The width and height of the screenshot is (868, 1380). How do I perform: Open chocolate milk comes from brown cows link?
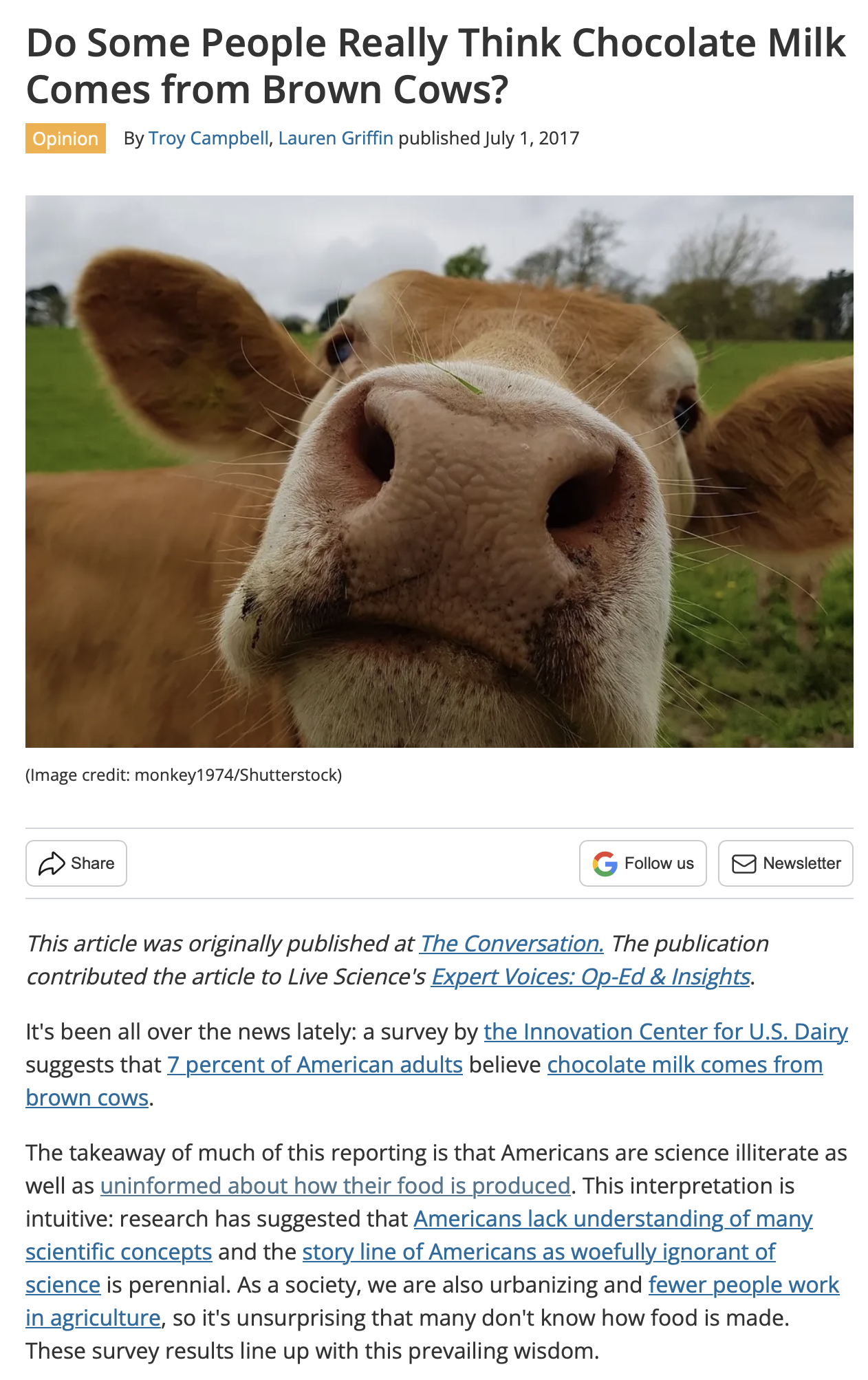tap(684, 1064)
